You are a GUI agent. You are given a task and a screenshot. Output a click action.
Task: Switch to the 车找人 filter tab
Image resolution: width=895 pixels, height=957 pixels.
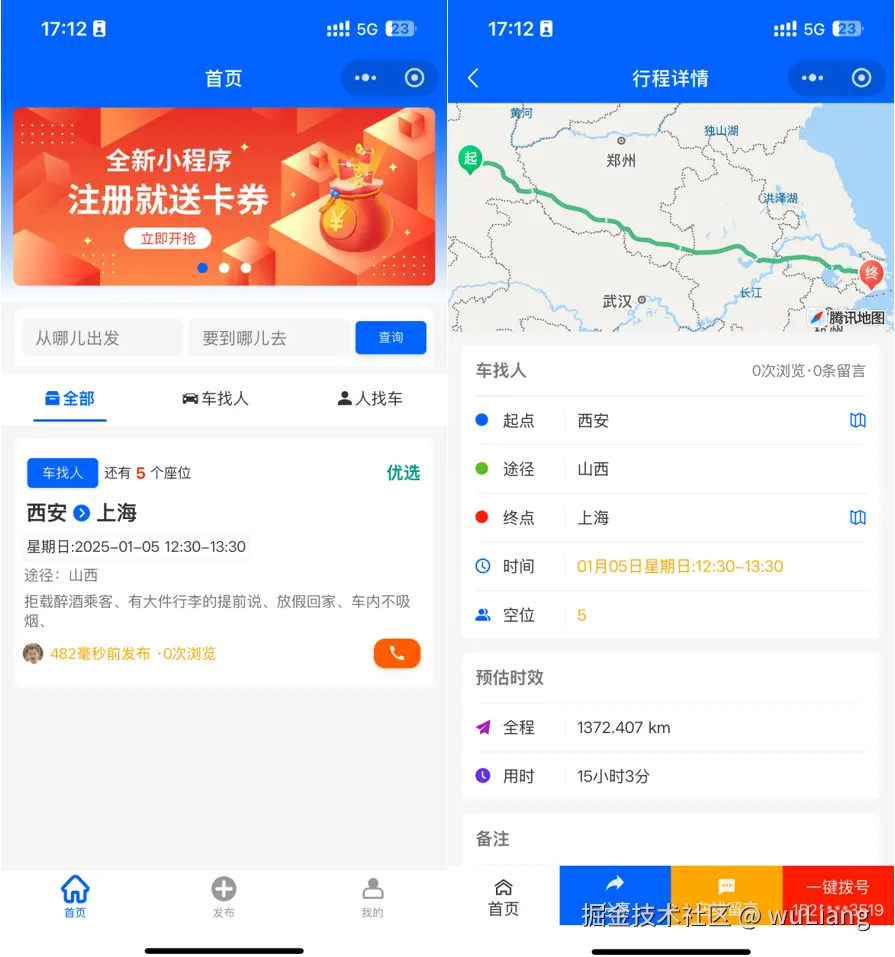(x=215, y=398)
